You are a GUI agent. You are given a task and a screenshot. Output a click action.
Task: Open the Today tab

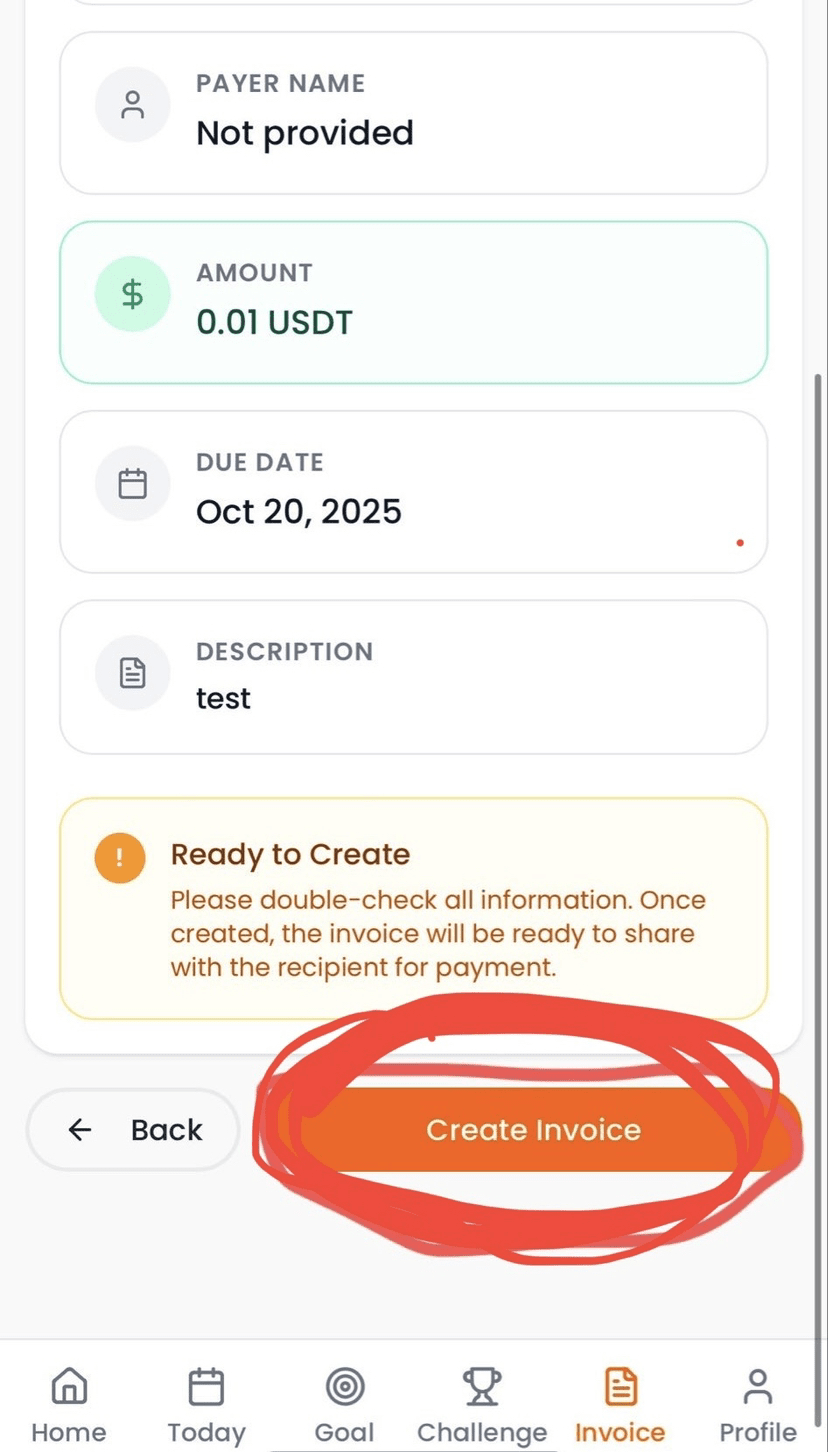point(206,1405)
